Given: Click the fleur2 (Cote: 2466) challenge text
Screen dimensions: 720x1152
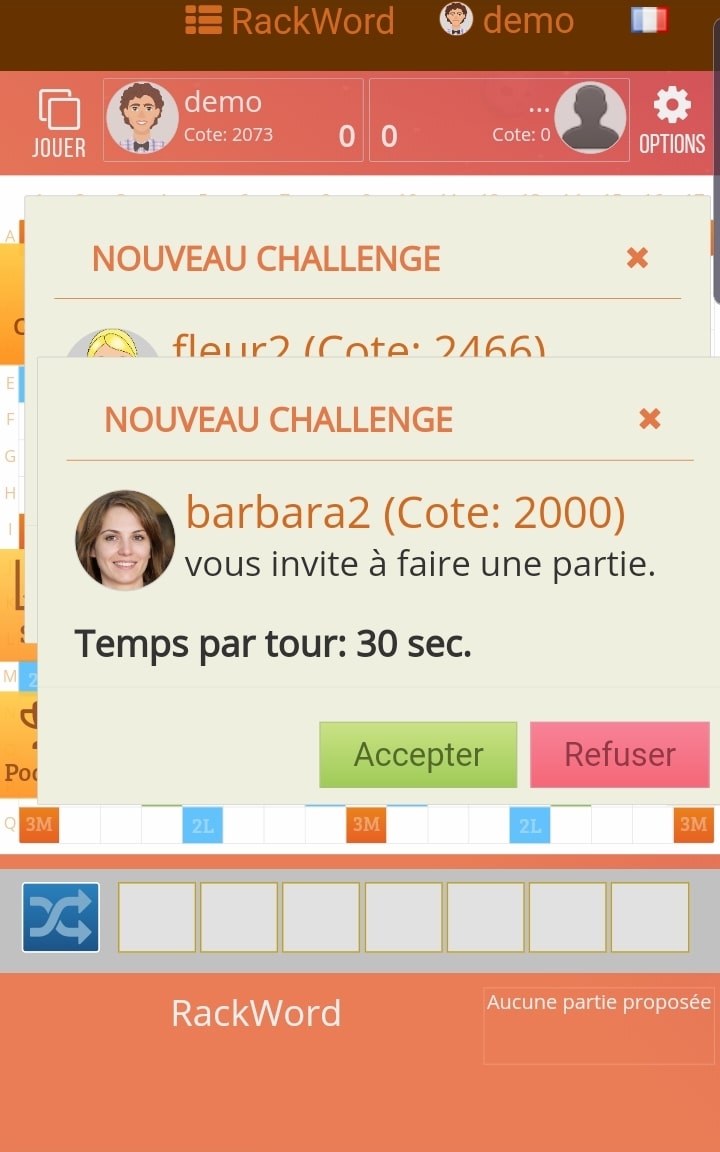Looking at the screenshot, I should [358, 349].
